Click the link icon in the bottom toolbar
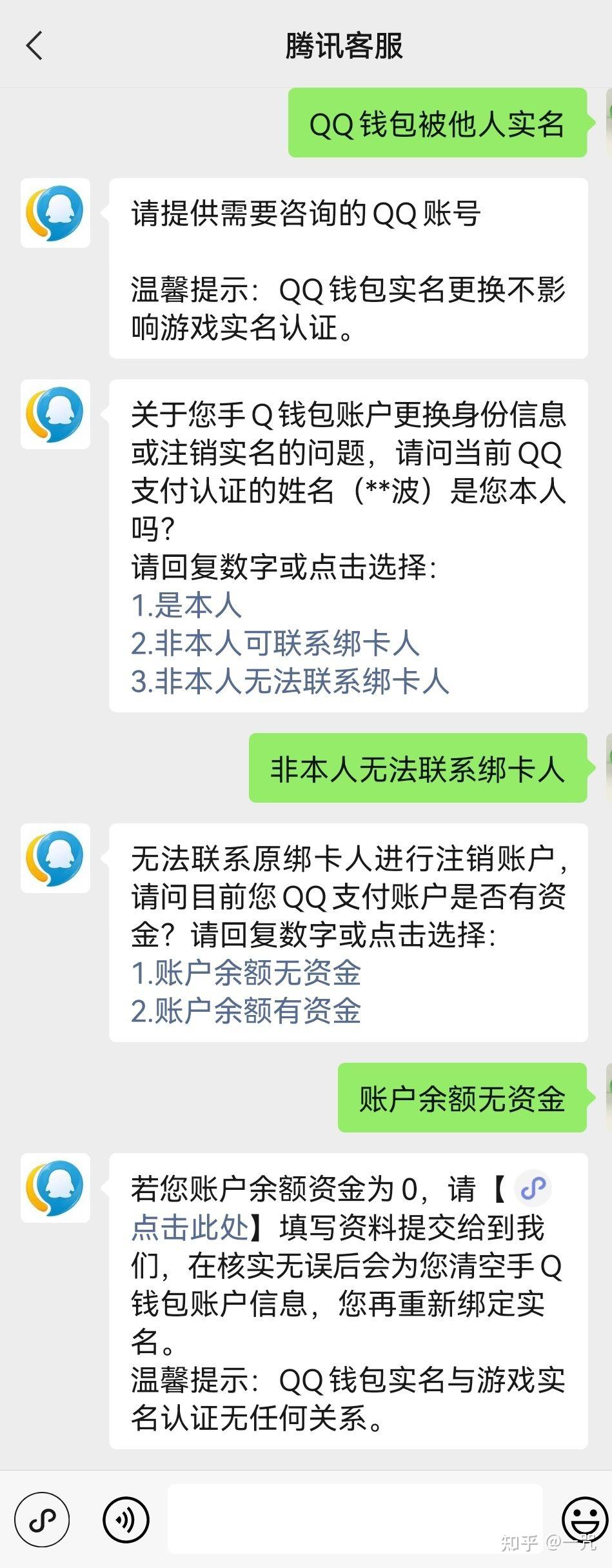The width and height of the screenshot is (612, 1568). 43,1520
